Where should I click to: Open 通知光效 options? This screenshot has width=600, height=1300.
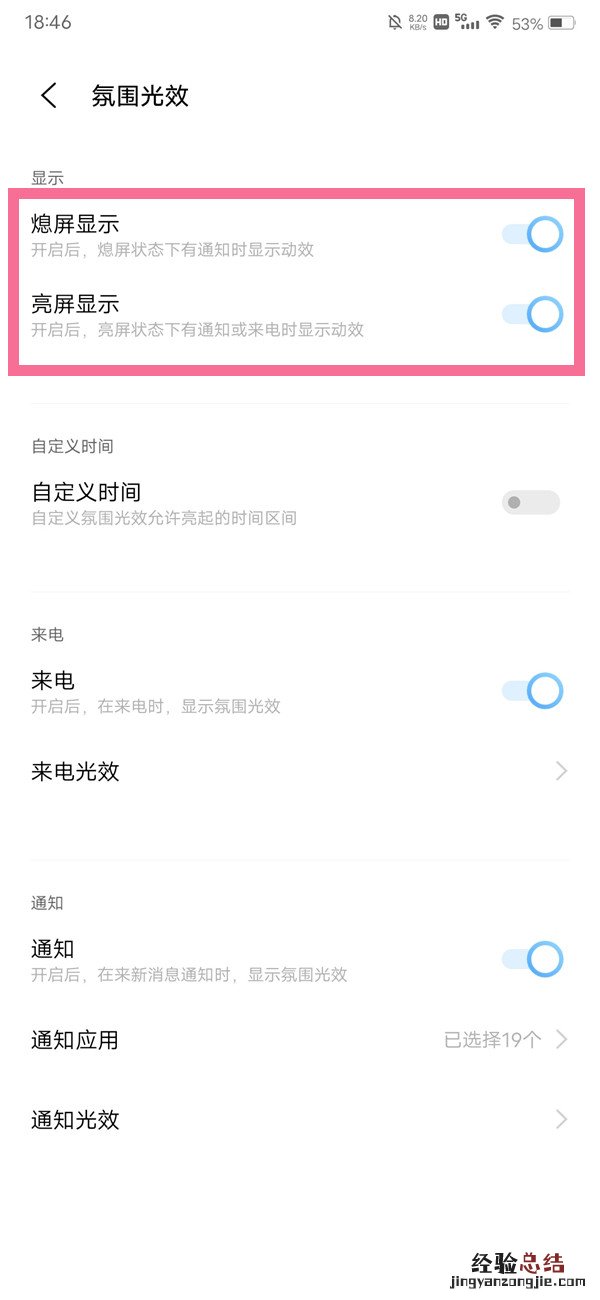(300, 1120)
